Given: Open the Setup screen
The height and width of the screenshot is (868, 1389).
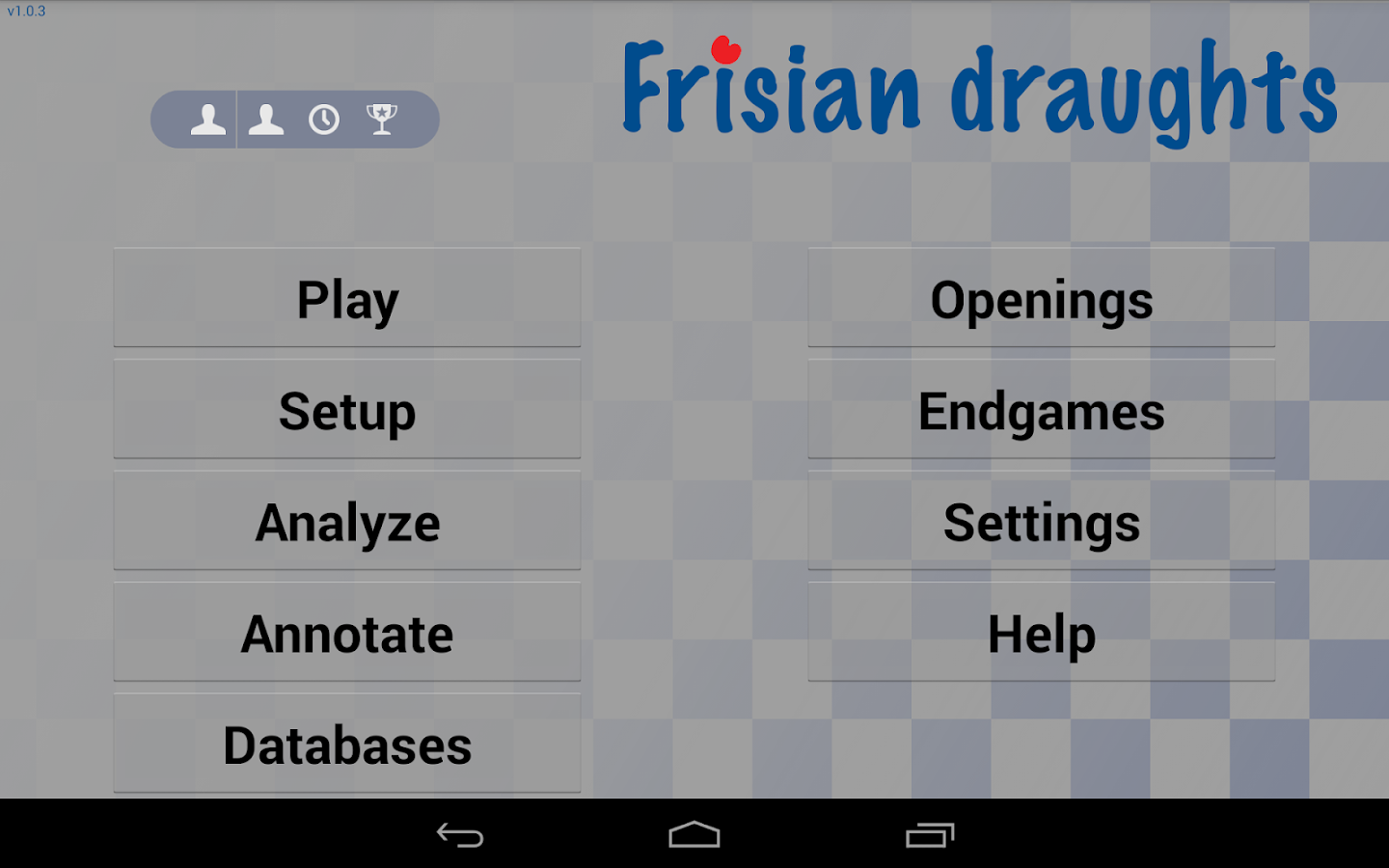Looking at the screenshot, I should pos(347,410).
